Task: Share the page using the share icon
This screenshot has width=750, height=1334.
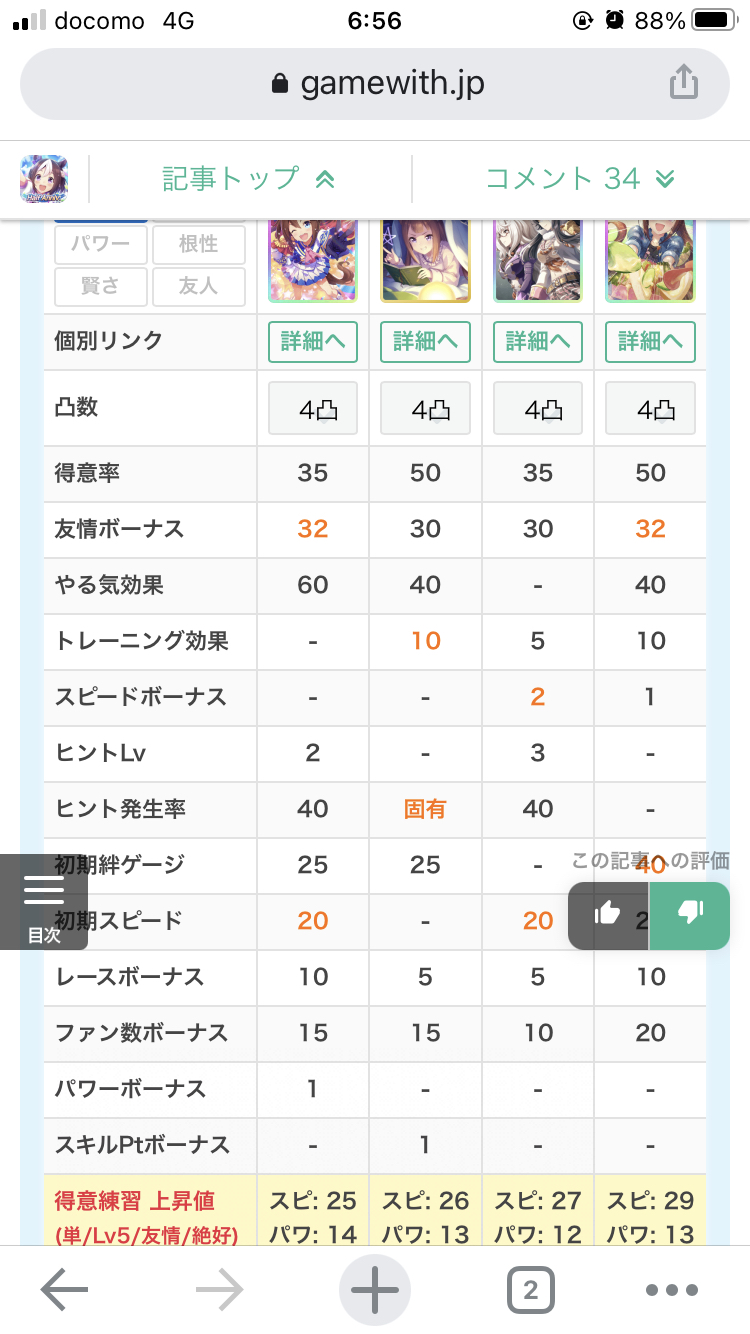Action: 683,82
